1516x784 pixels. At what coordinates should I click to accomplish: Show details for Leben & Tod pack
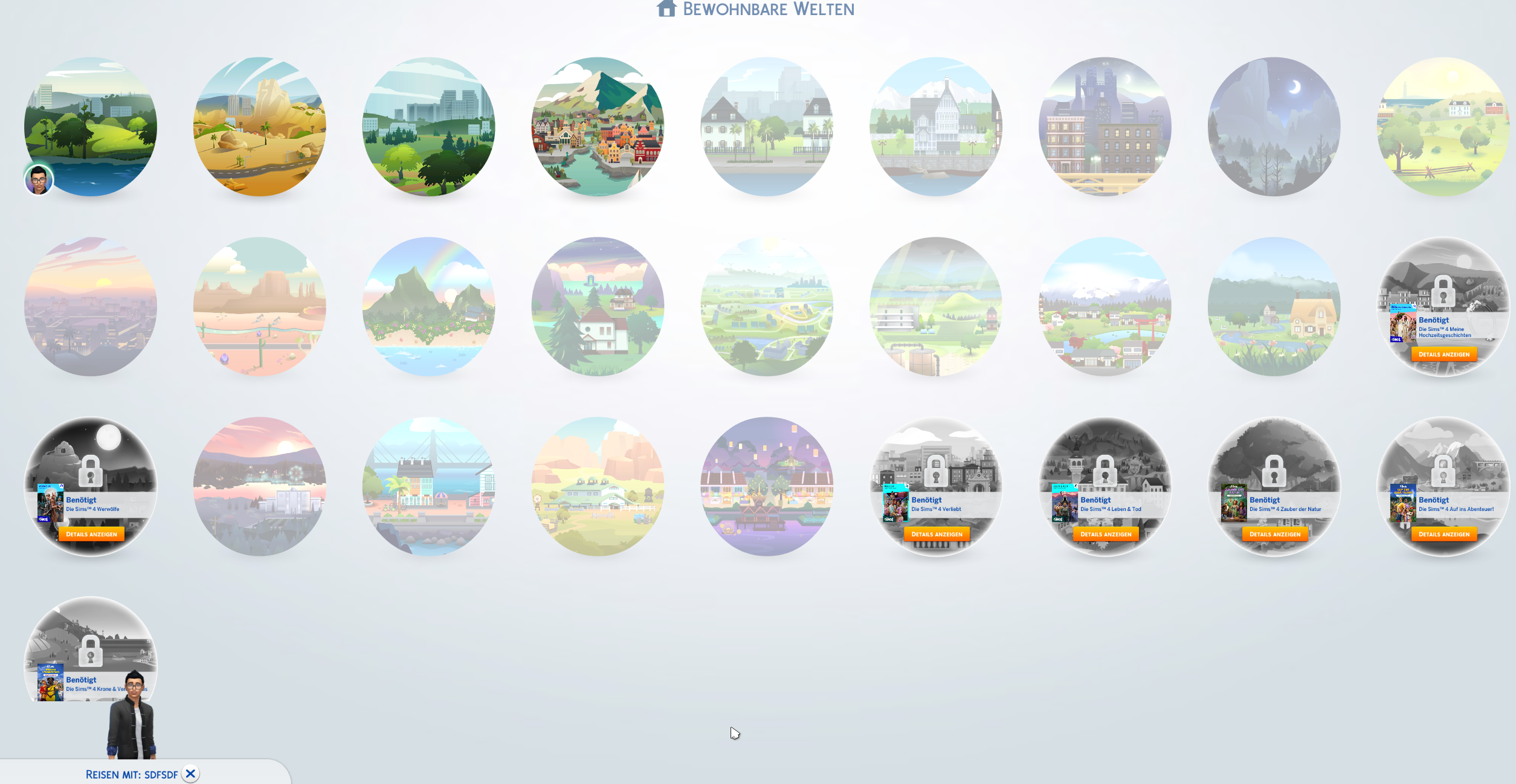(1106, 534)
